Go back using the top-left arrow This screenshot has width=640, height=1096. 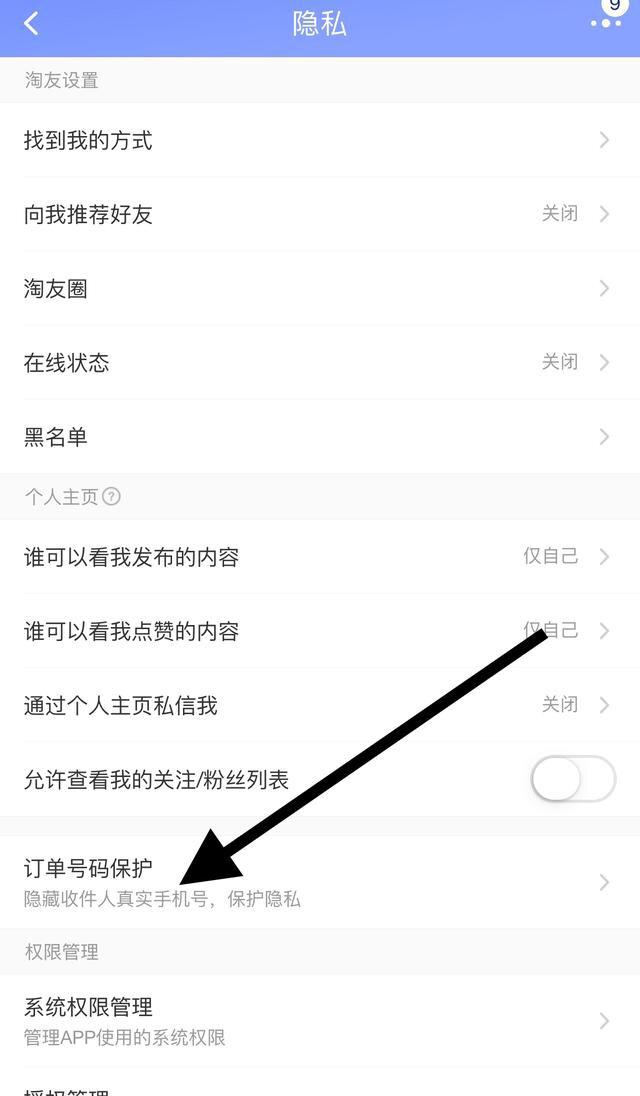31,24
